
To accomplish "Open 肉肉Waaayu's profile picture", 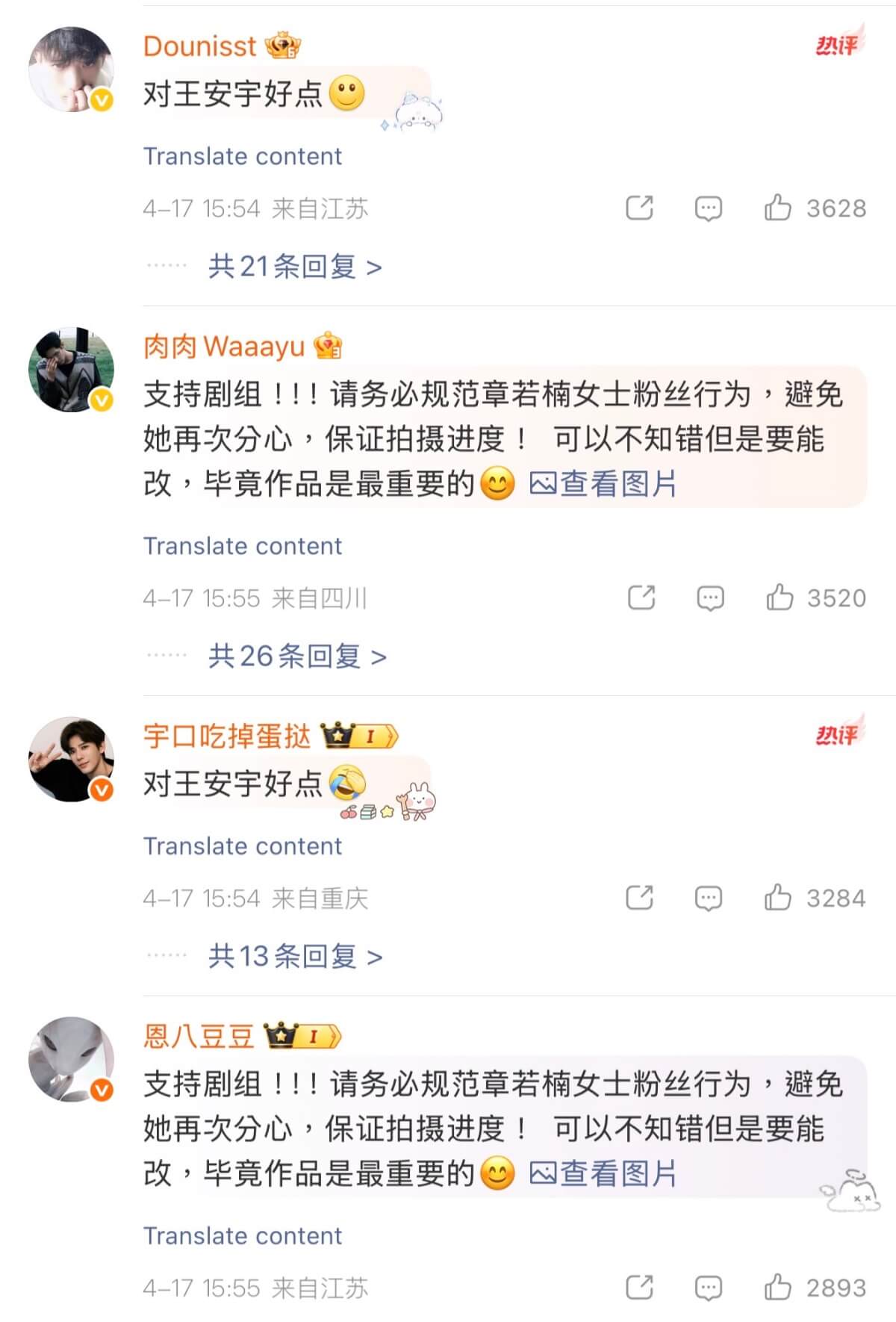I will click(x=71, y=369).
